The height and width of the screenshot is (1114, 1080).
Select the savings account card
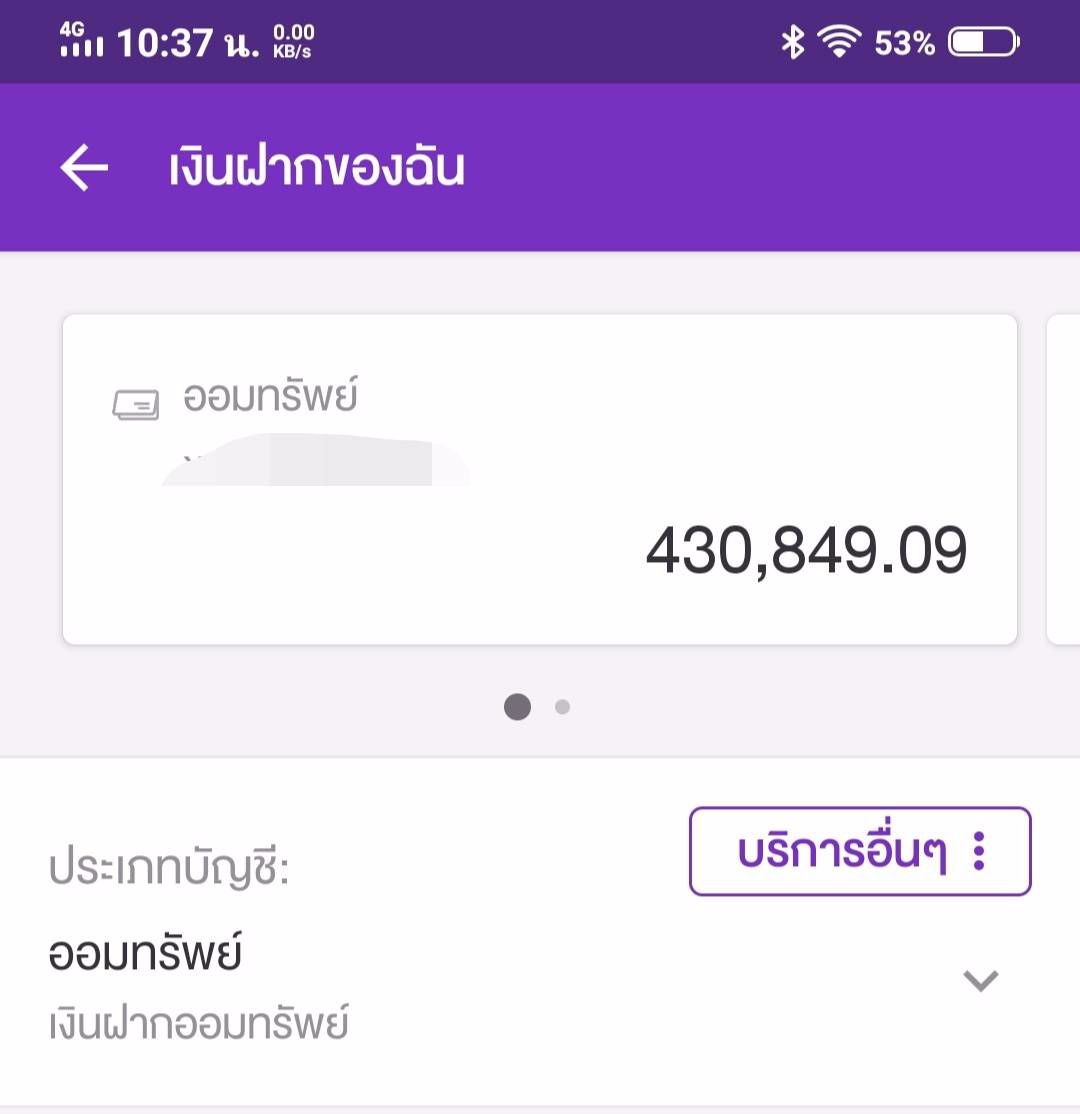540,478
